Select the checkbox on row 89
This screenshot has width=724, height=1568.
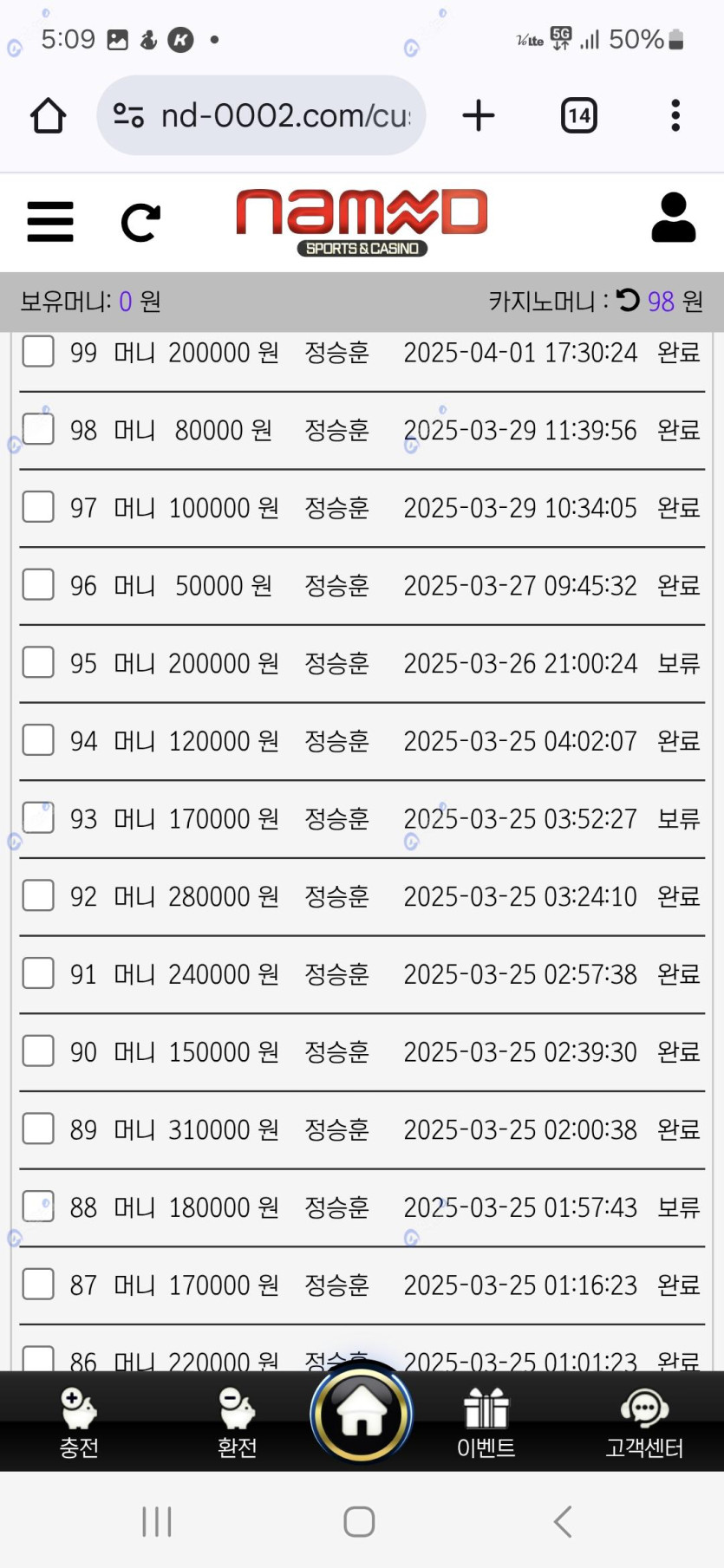click(38, 1129)
